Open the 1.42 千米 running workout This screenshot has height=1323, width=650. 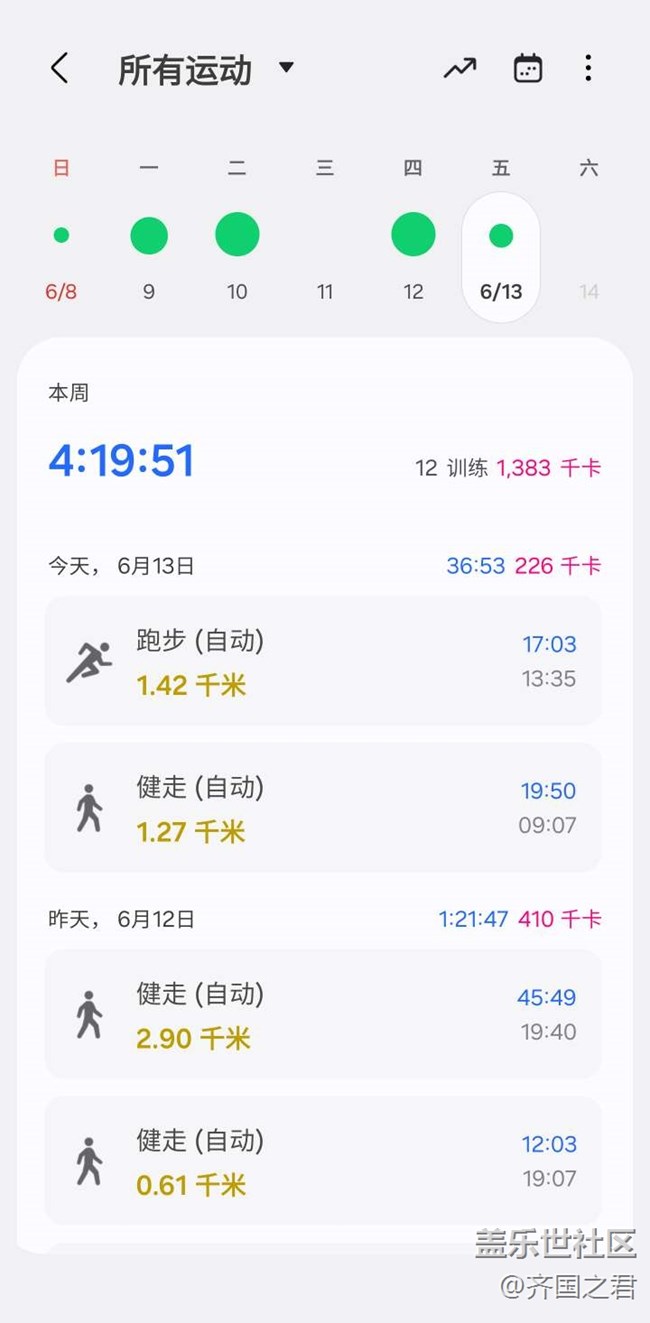(x=323, y=662)
